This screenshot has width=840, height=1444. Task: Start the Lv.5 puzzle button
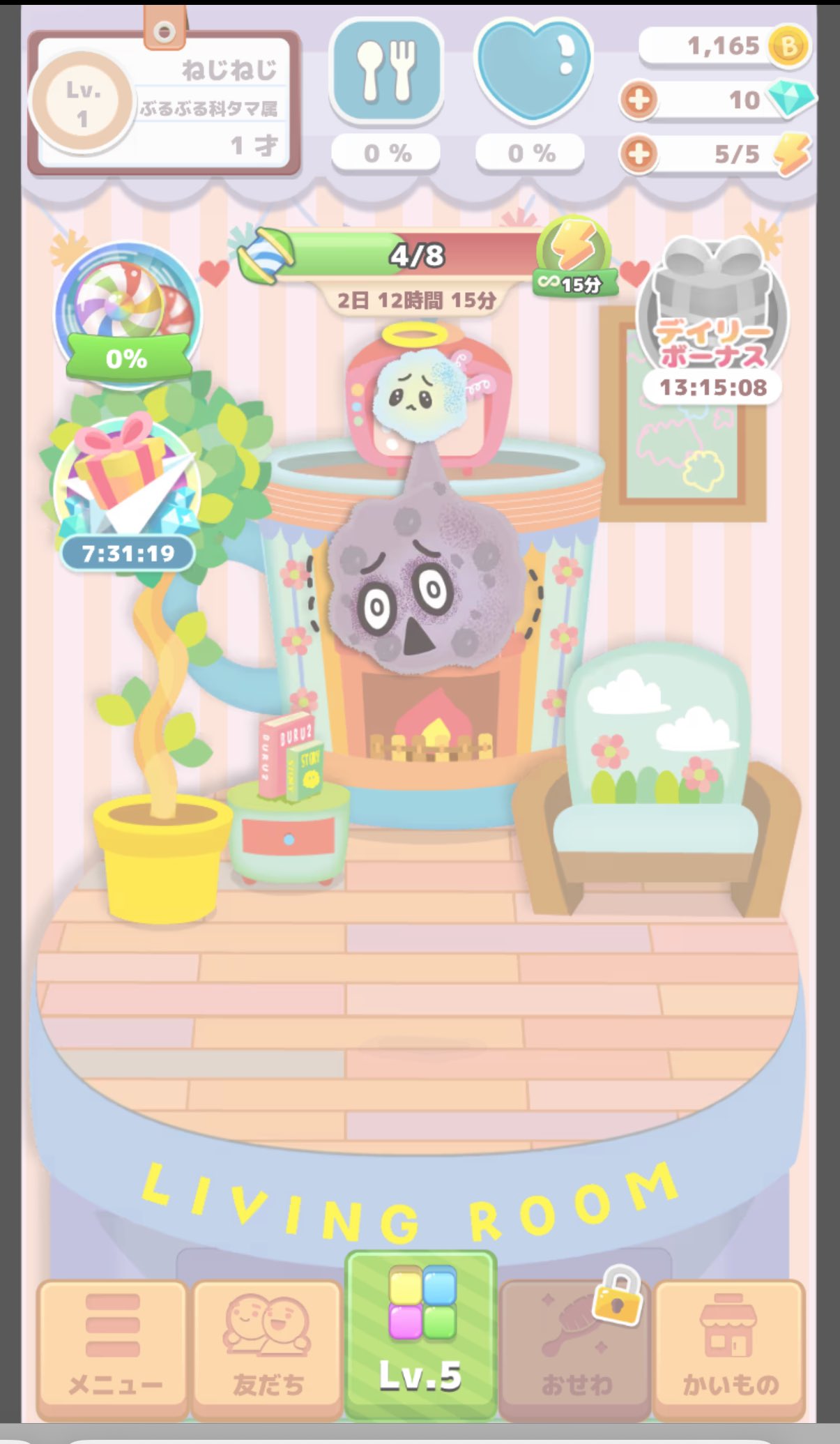click(421, 1333)
